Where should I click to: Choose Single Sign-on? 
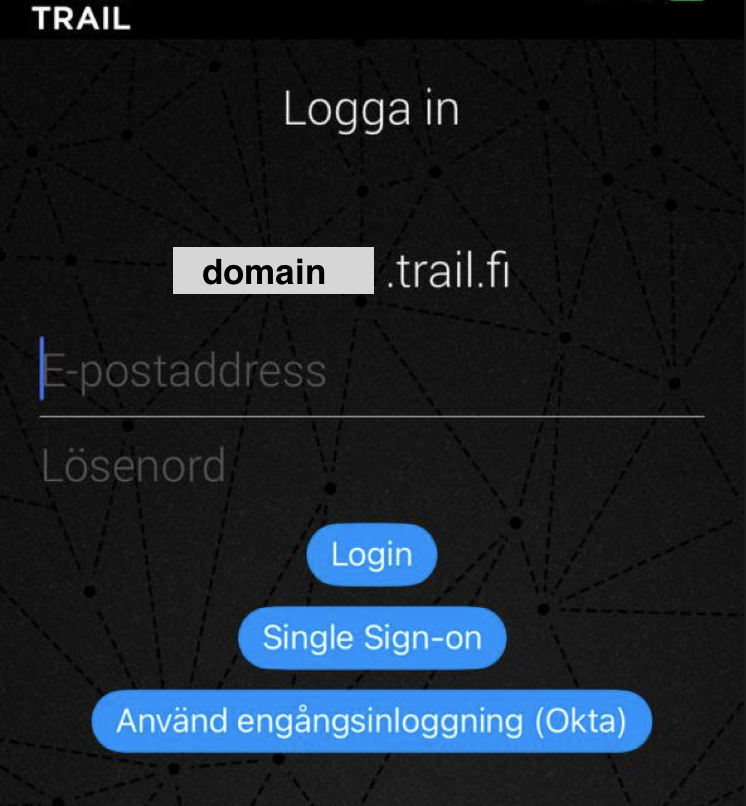pyautogui.click(x=372, y=638)
